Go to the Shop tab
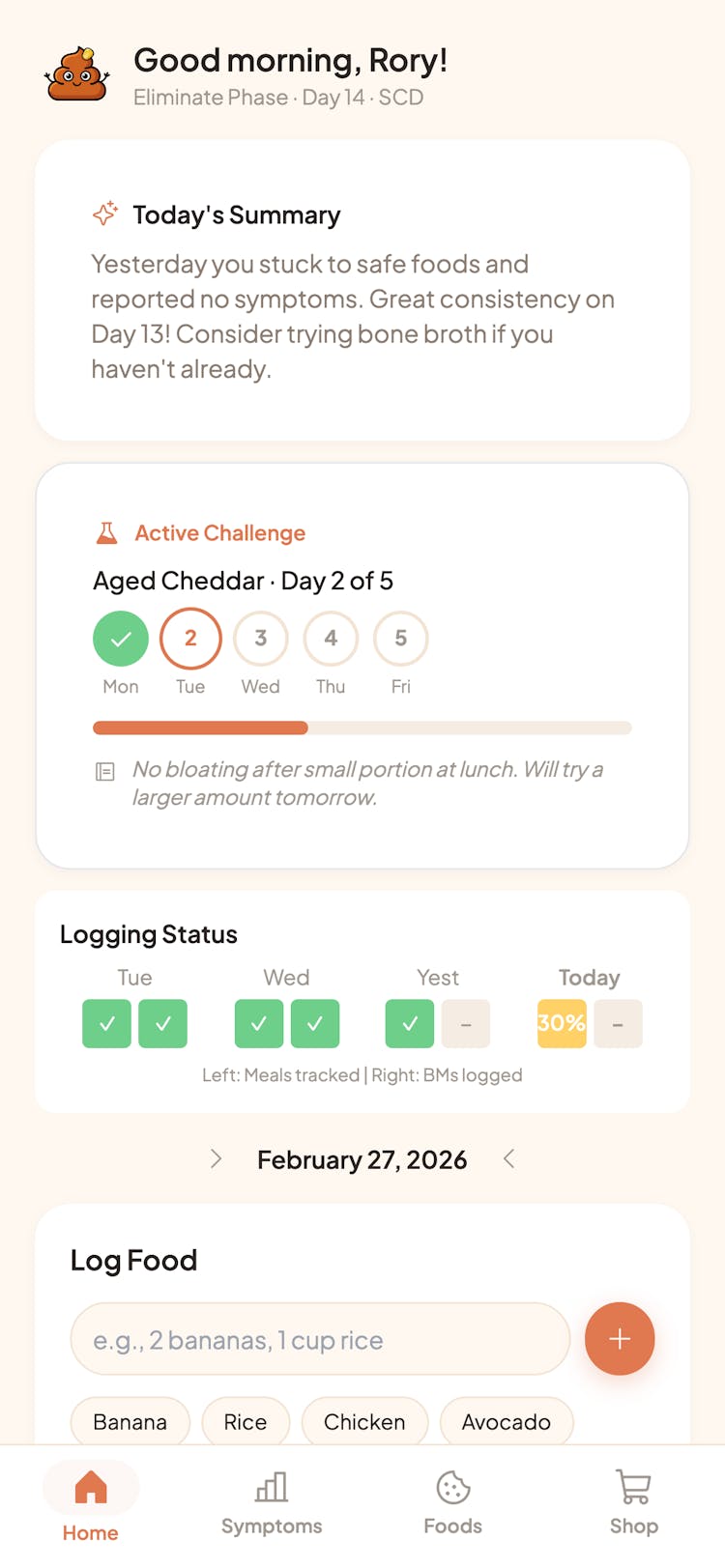Image resolution: width=725 pixels, height=1568 pixels. point(633,1504)
